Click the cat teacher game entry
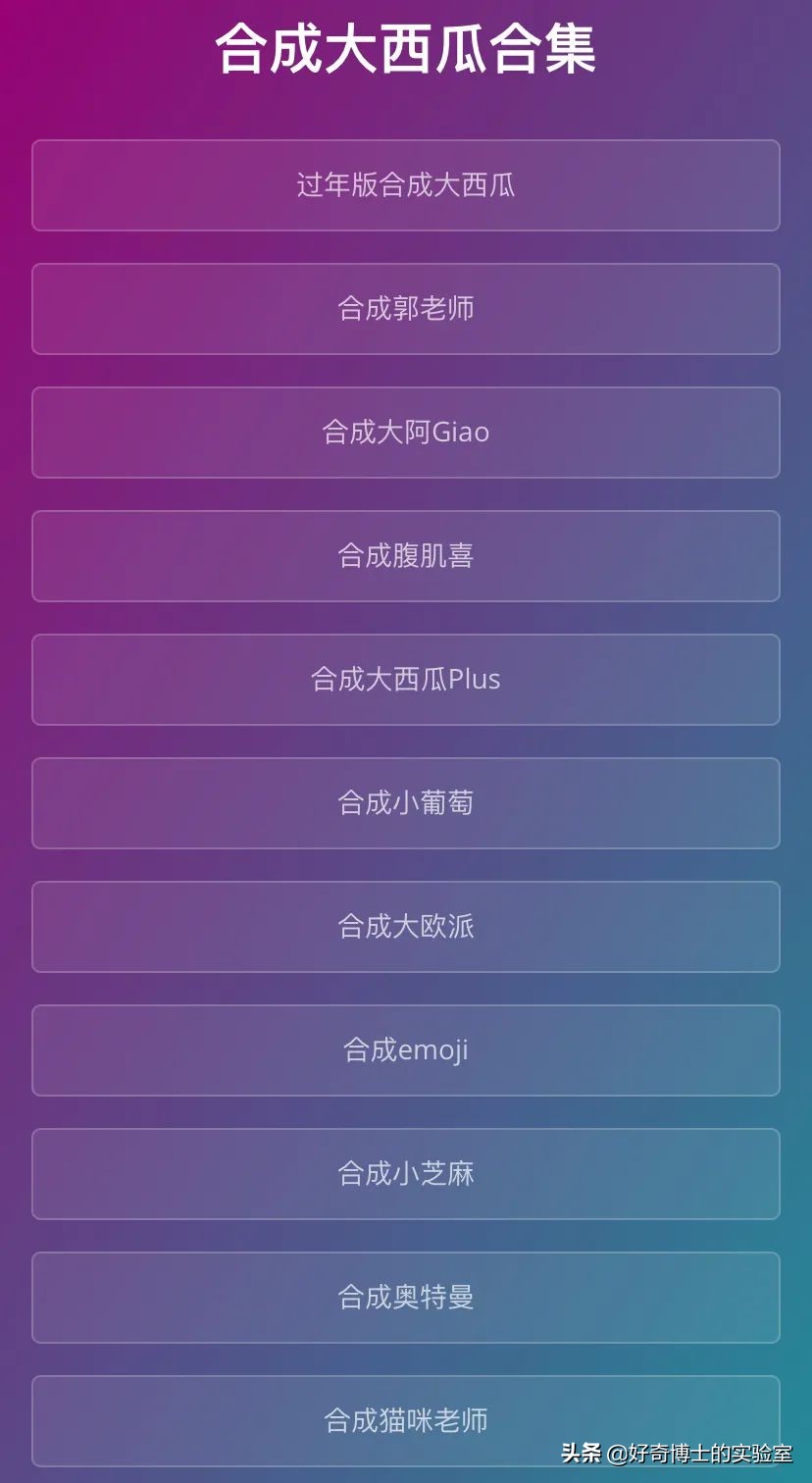The height and width of the screenshot is (1483, 812). click(x=406, y=1421)
